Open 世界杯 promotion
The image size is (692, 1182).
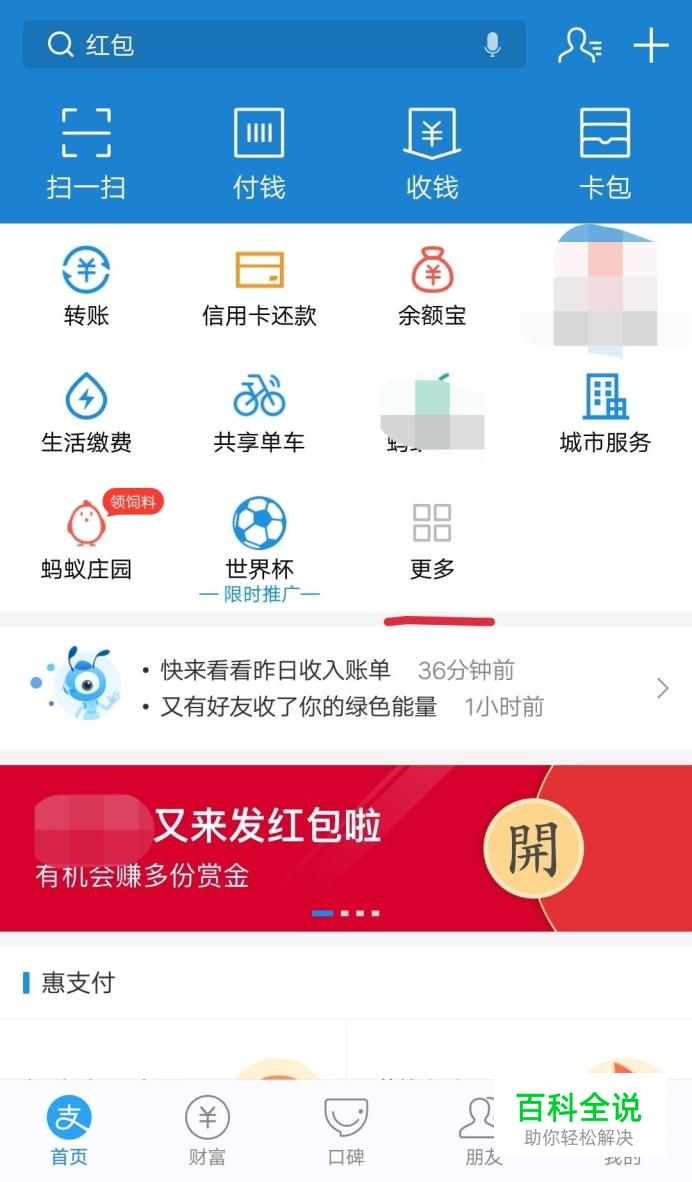pyautogui.click(x=259, y=540)
